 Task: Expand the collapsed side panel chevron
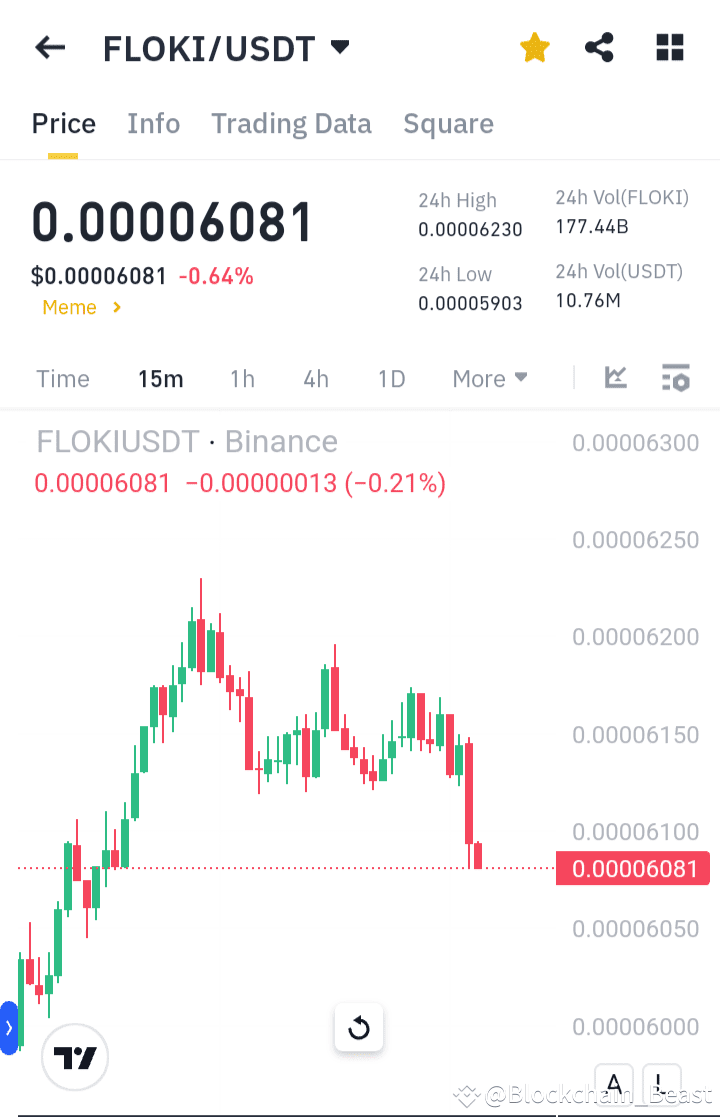[x=10, y=1027]
